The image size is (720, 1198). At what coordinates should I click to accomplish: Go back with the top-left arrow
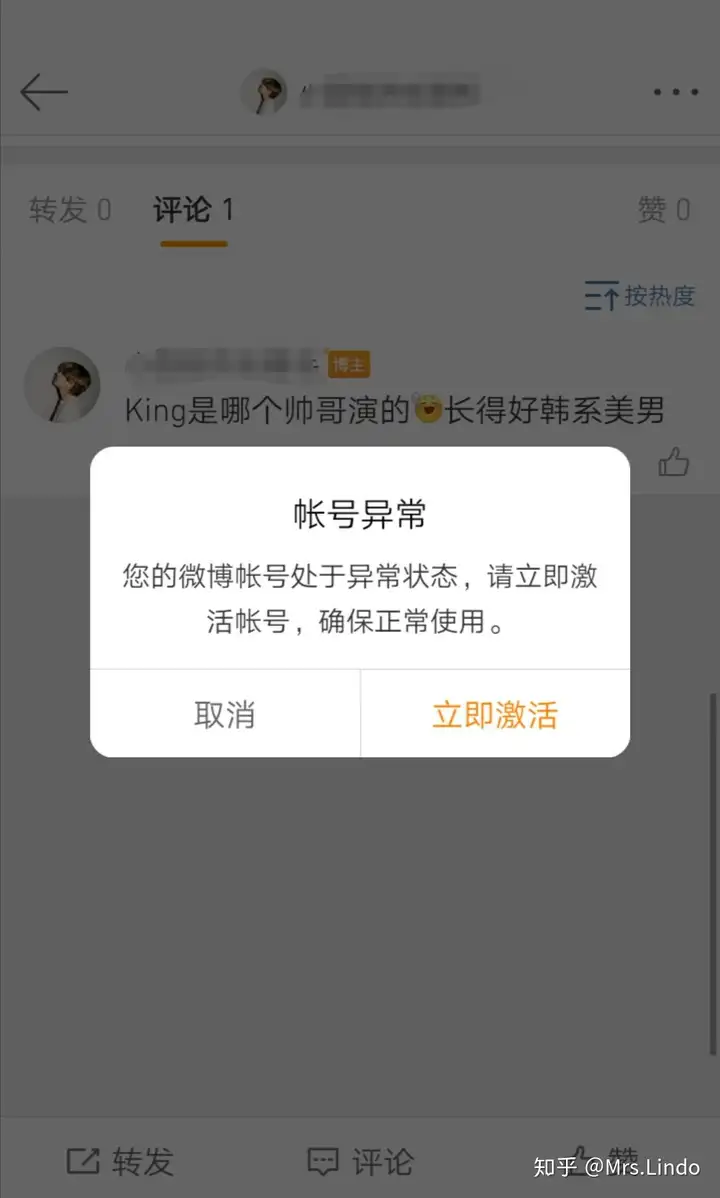[x=44, y=93]
